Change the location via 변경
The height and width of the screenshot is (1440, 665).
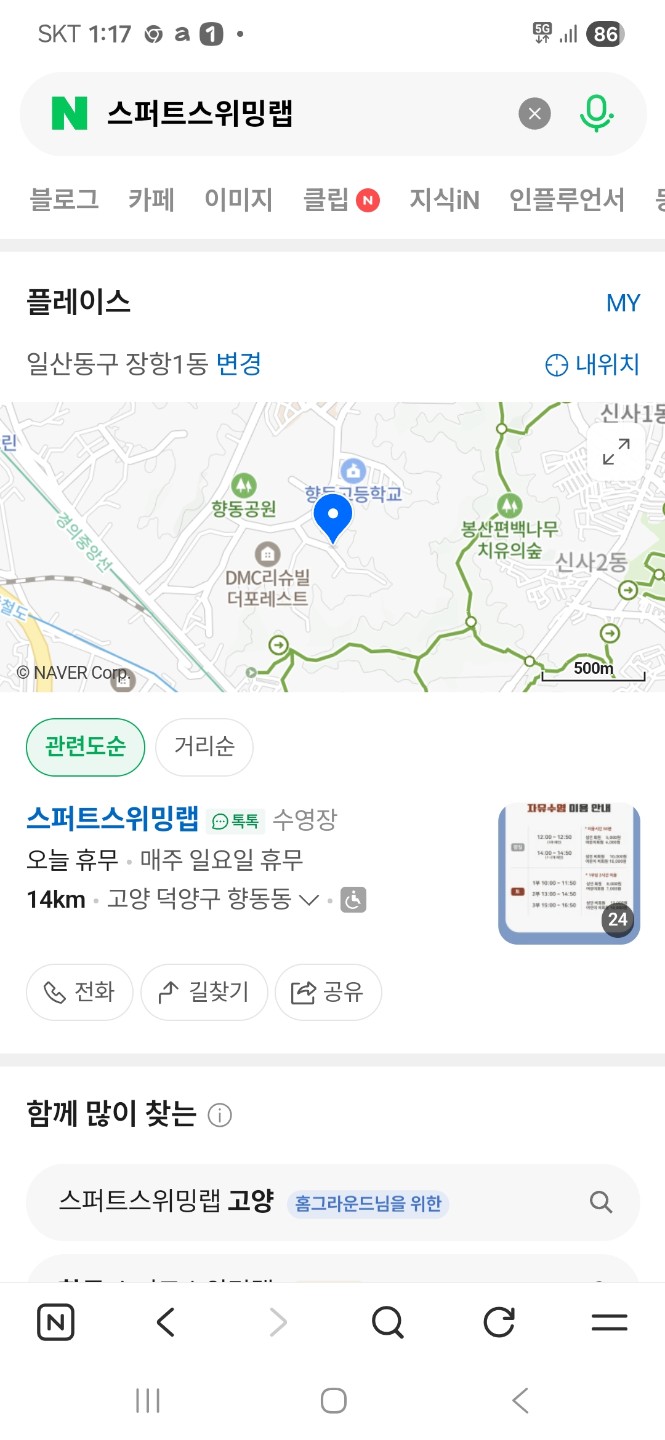click(239, 363)
